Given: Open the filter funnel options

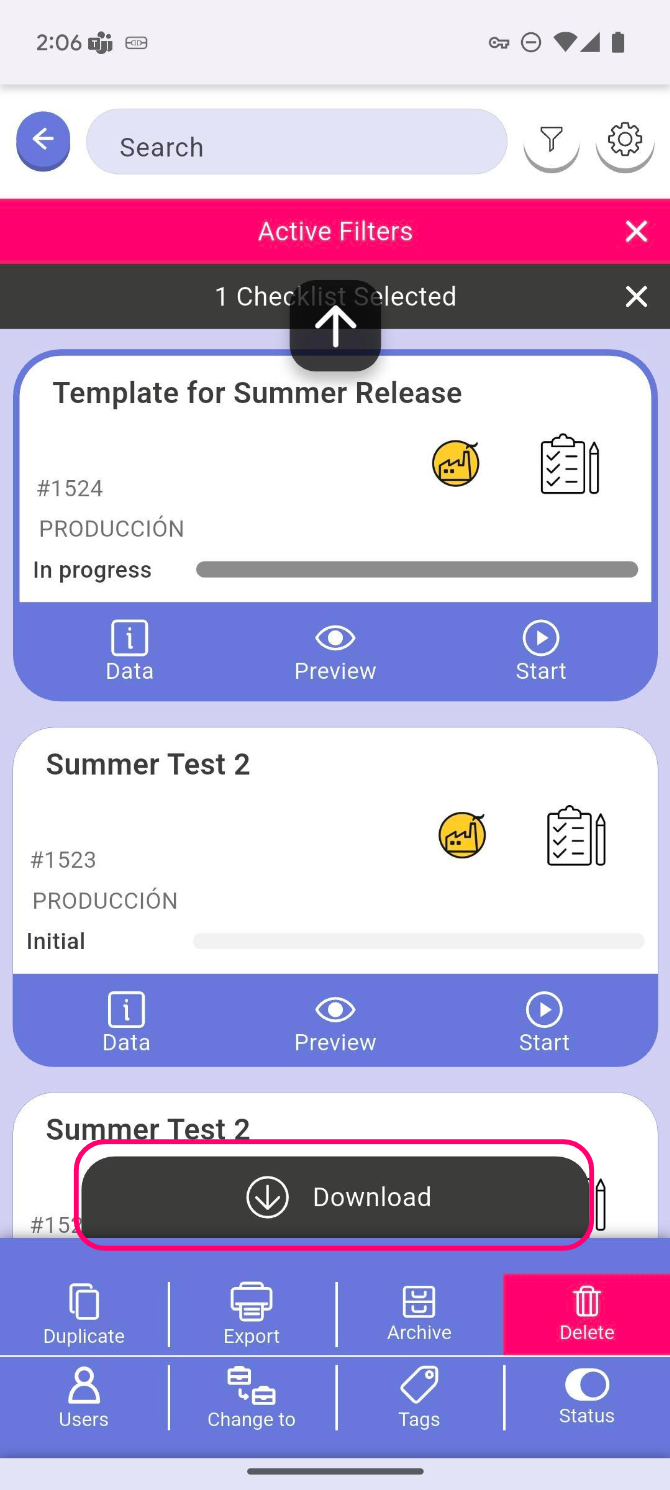Looking at the screenshot, I should [x=551, y=141].
